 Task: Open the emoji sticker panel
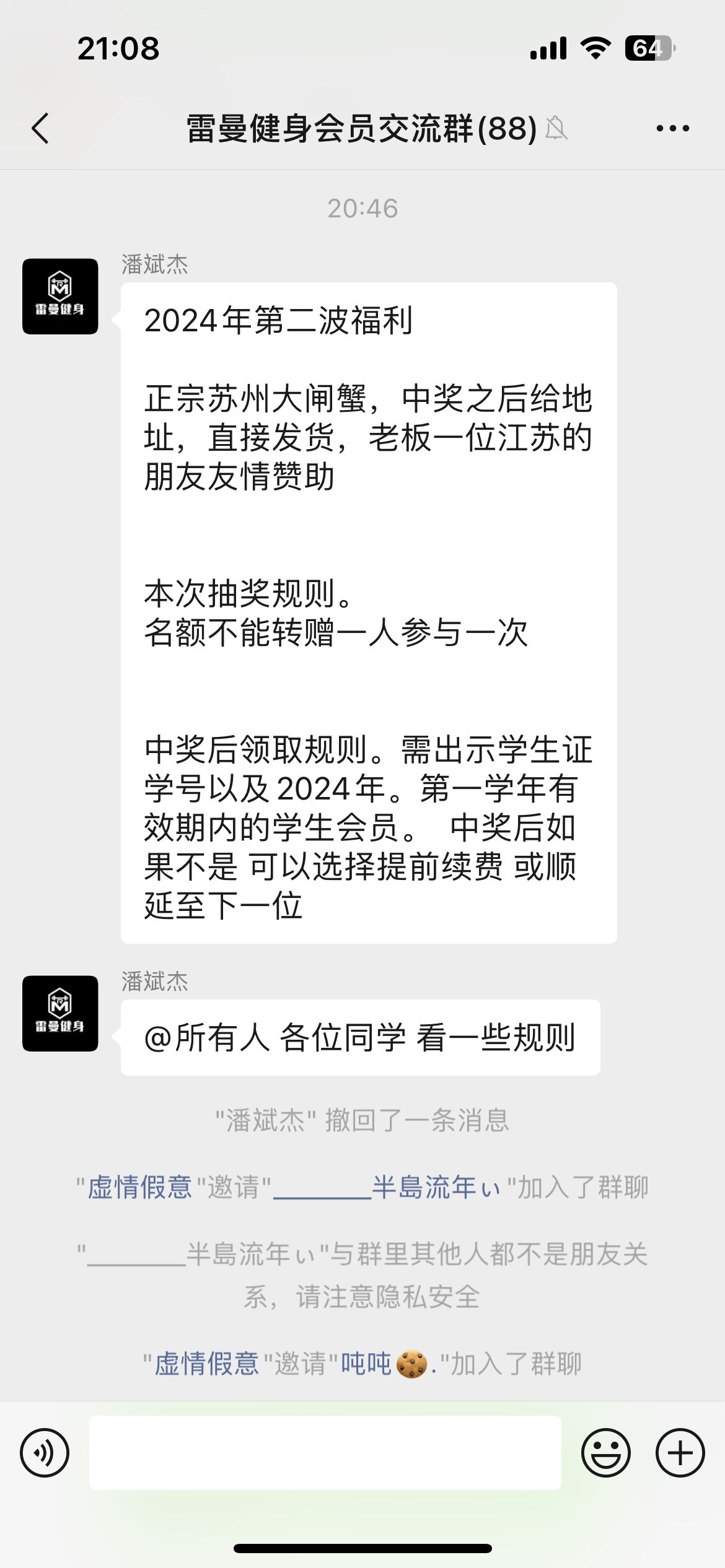point(605,1453)
